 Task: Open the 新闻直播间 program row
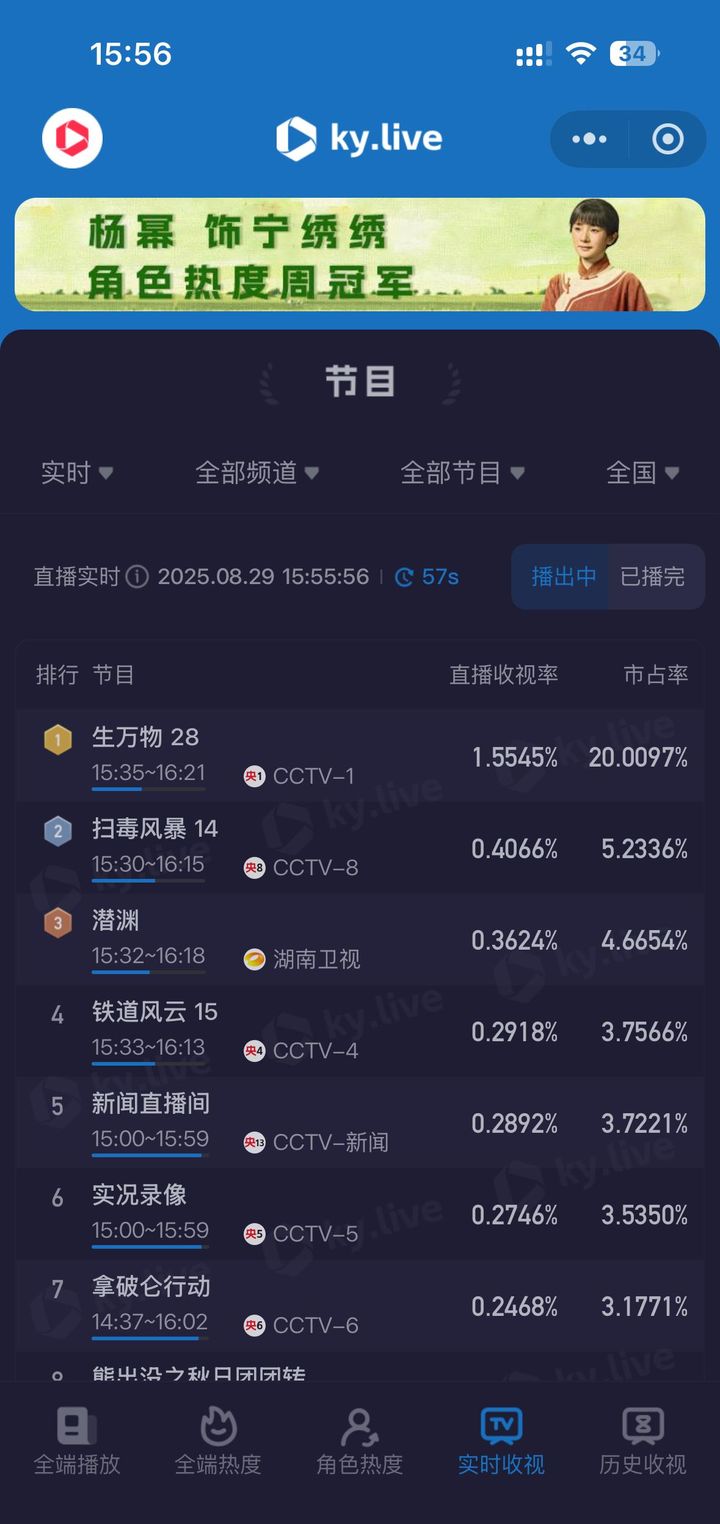360,1123
